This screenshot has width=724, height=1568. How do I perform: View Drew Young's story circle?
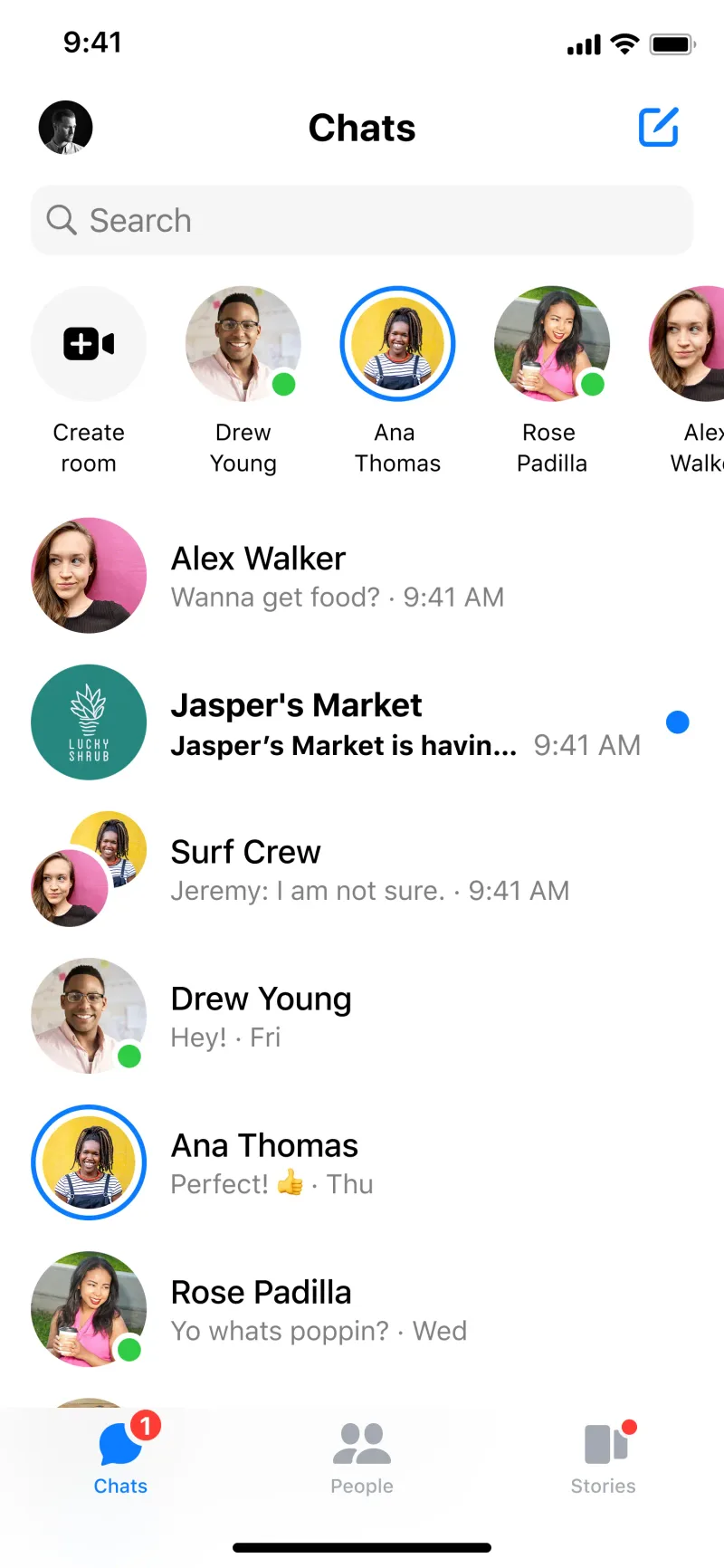pos(243,344)
